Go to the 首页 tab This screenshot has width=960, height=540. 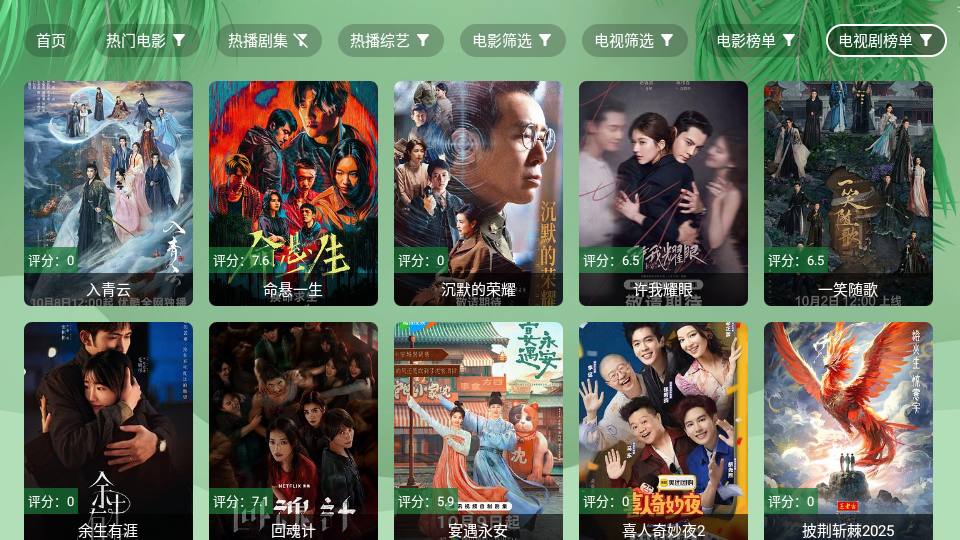(x=51, y=41)
